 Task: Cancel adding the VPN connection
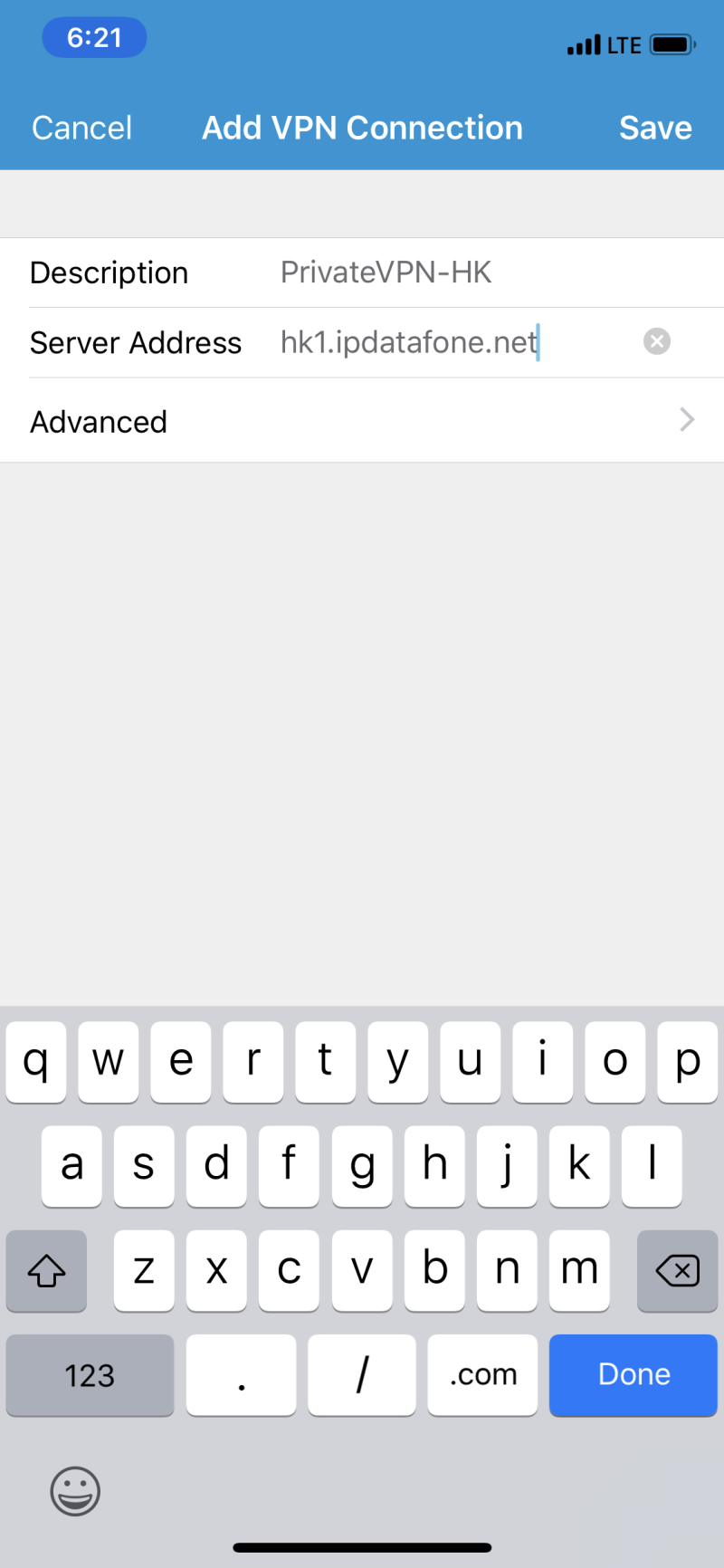[81, 128]
